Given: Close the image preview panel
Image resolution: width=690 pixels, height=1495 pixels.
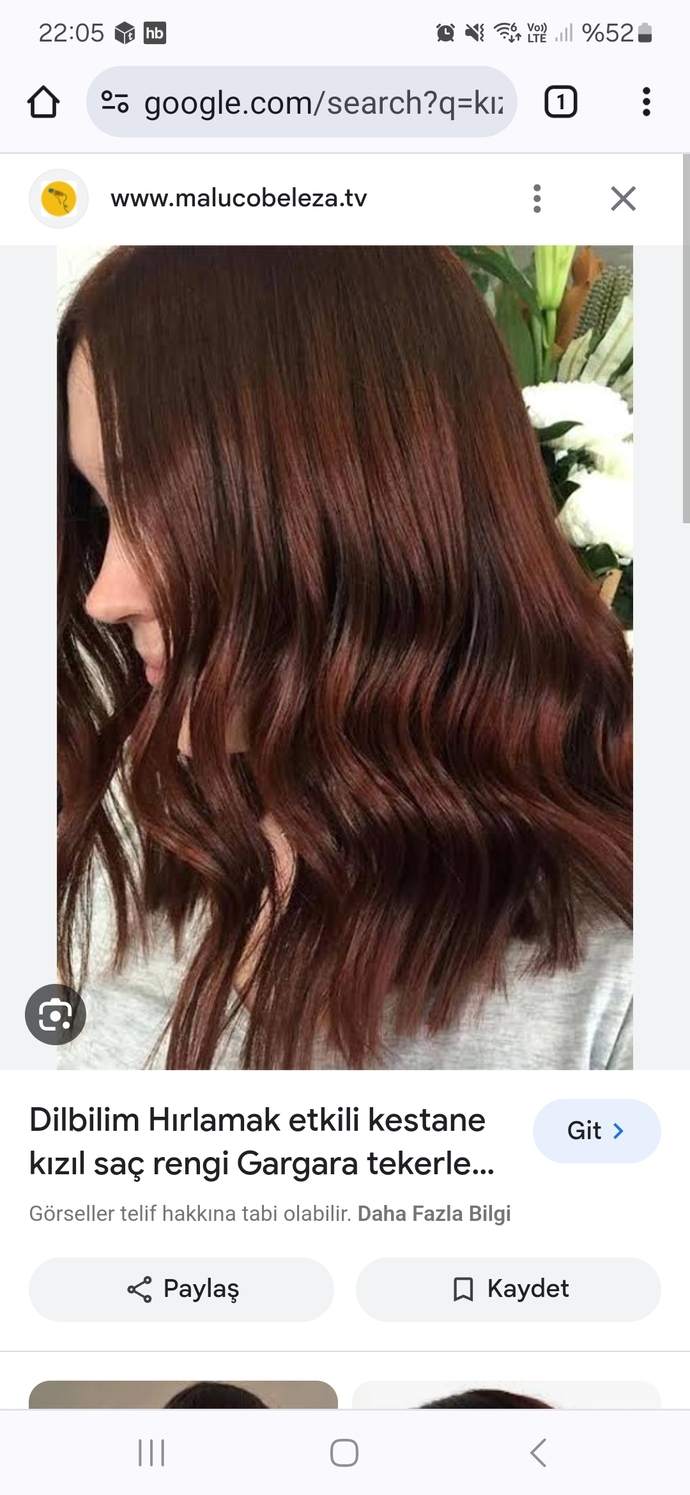Looking at the screenshot, I should pos(623,199).
